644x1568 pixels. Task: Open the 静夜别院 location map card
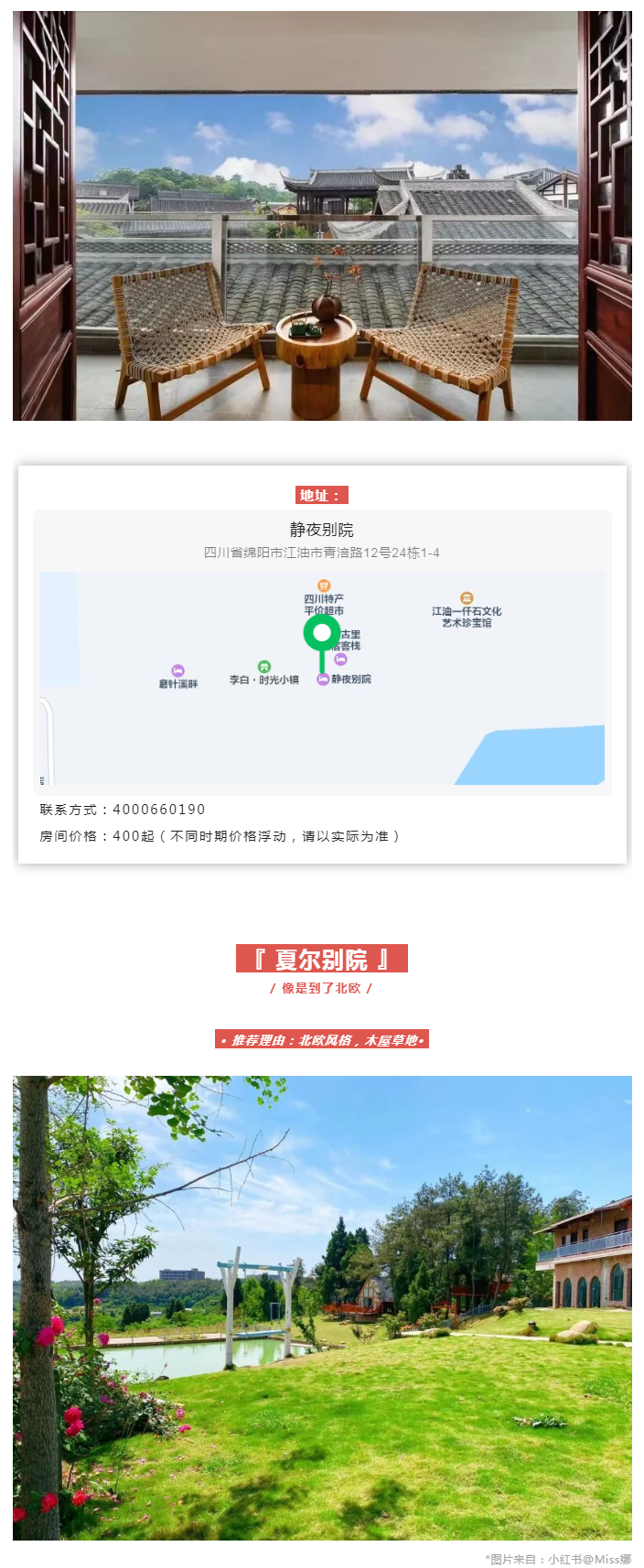click(322, 651)
